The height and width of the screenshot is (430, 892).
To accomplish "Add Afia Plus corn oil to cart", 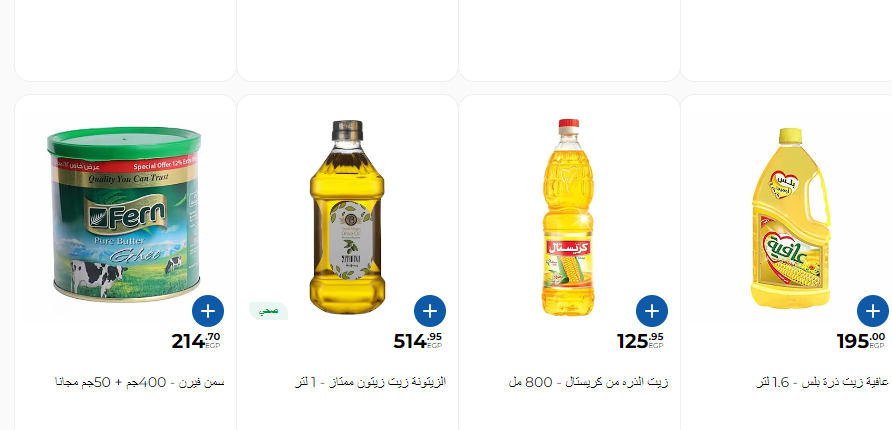I will coord(872,310).
